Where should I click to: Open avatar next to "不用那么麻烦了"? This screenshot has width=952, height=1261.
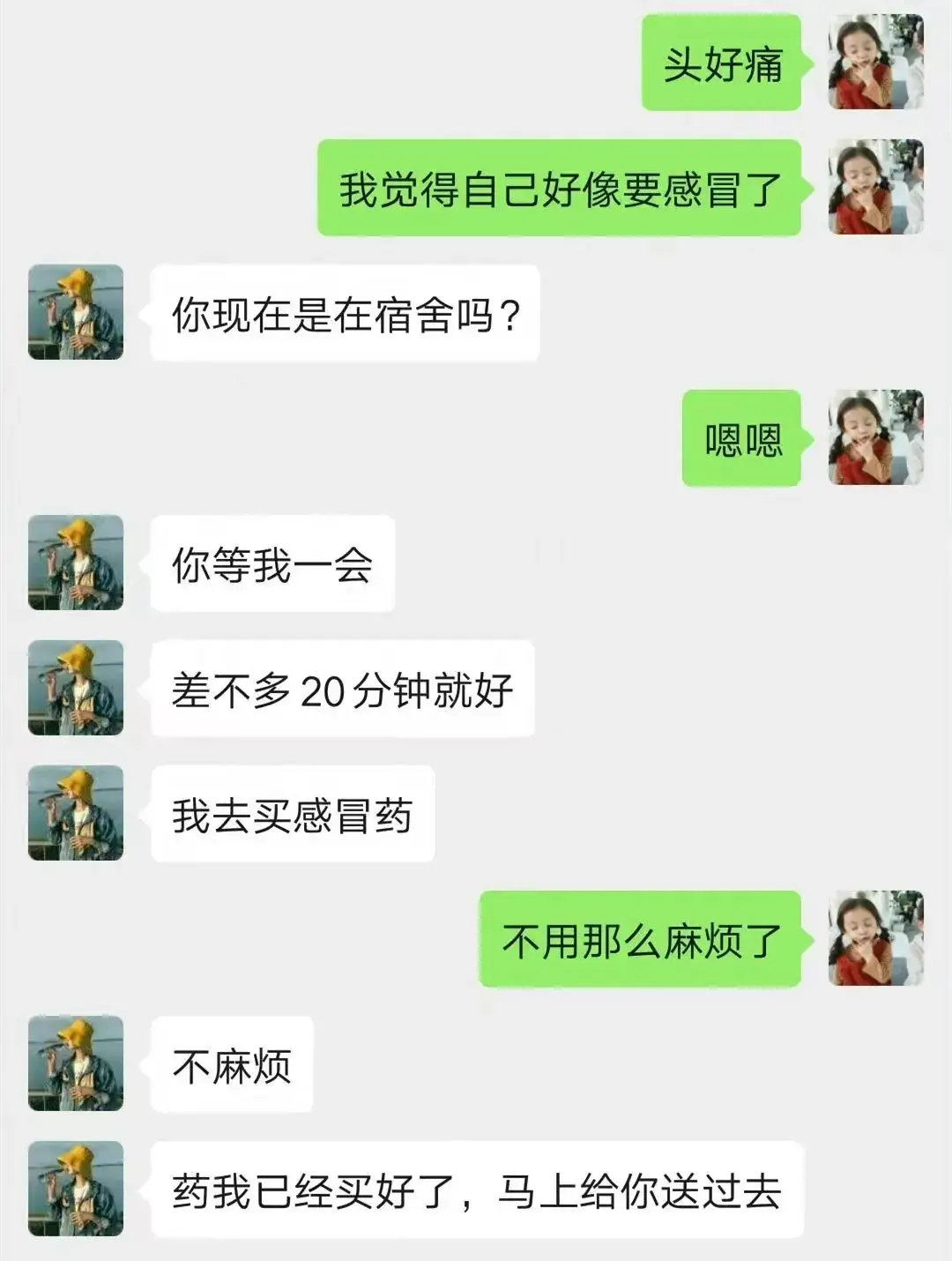click(x=875, y=938)
